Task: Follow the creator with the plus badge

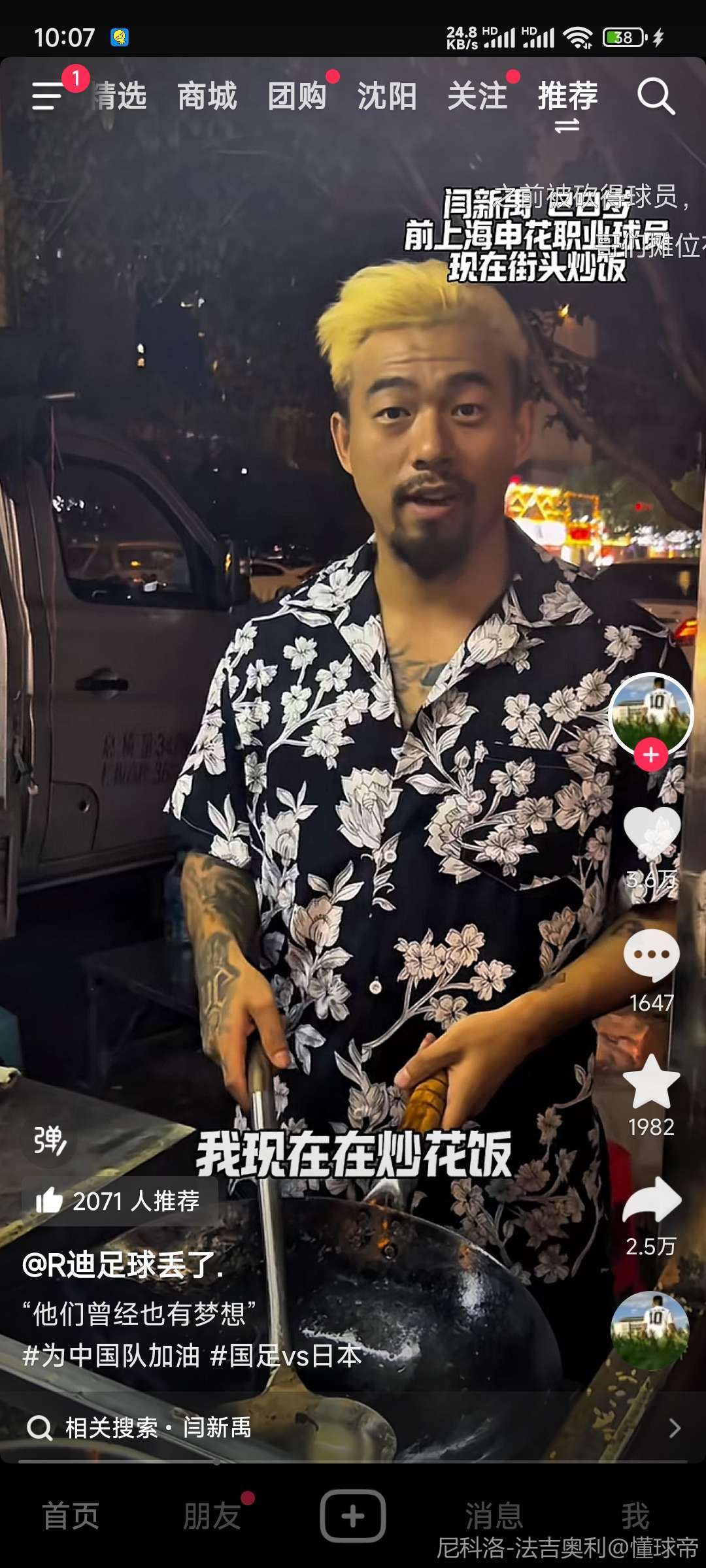Action: click(650, 755)
